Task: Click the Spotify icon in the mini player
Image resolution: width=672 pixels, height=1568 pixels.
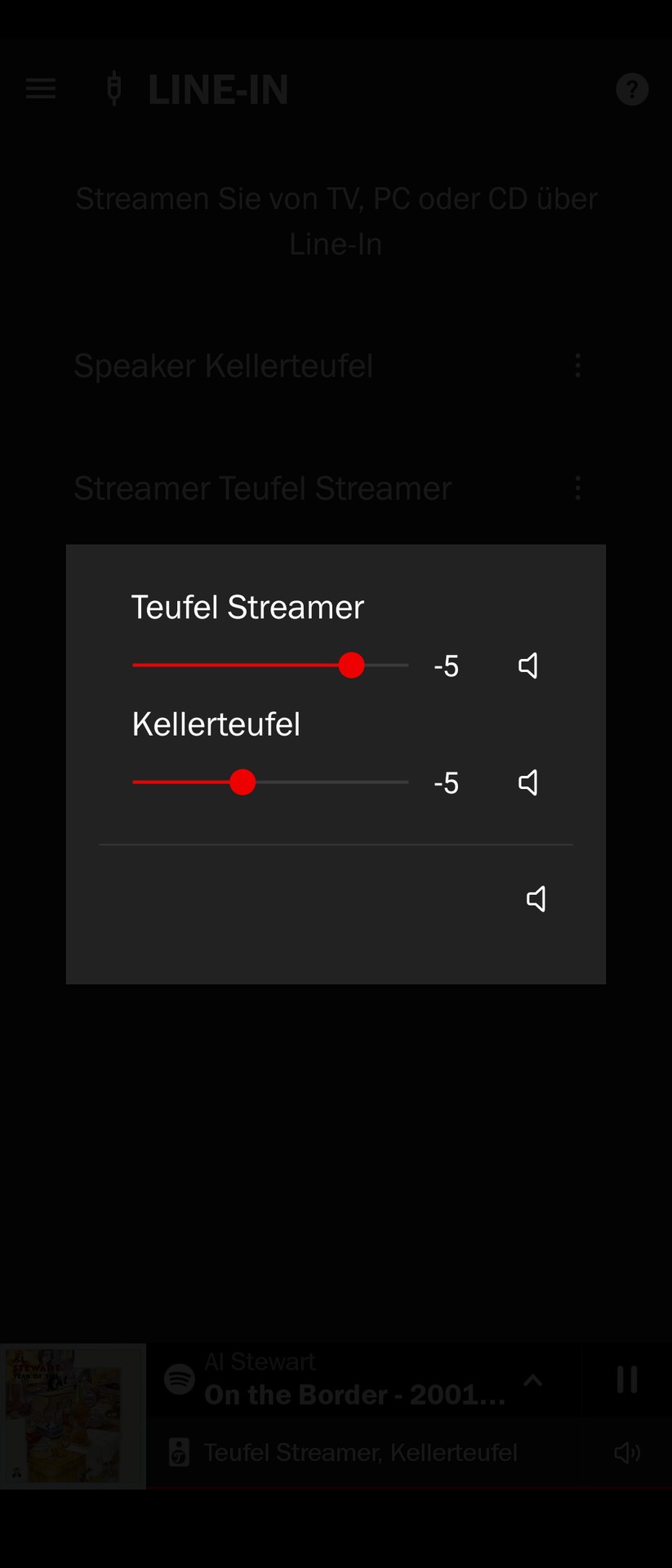Action: [x=178, y=1378]
